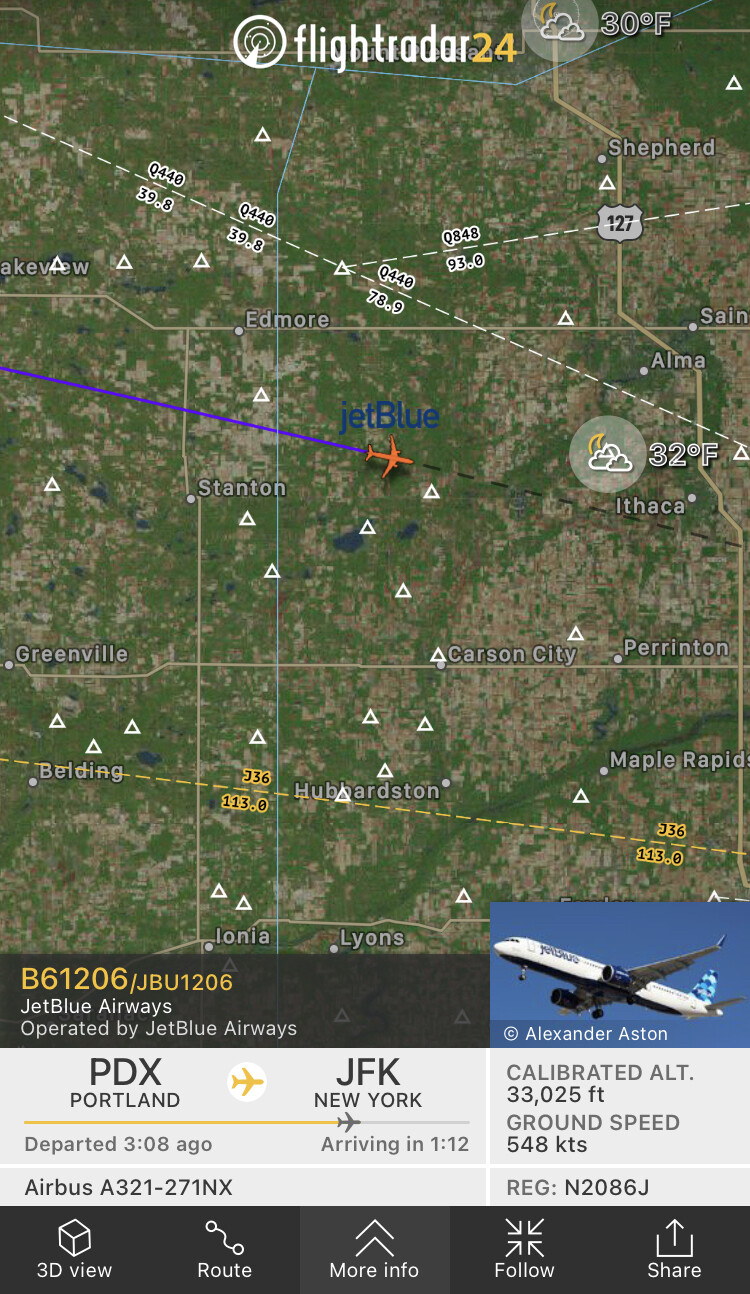Expand More info panel

[374, 1249]
